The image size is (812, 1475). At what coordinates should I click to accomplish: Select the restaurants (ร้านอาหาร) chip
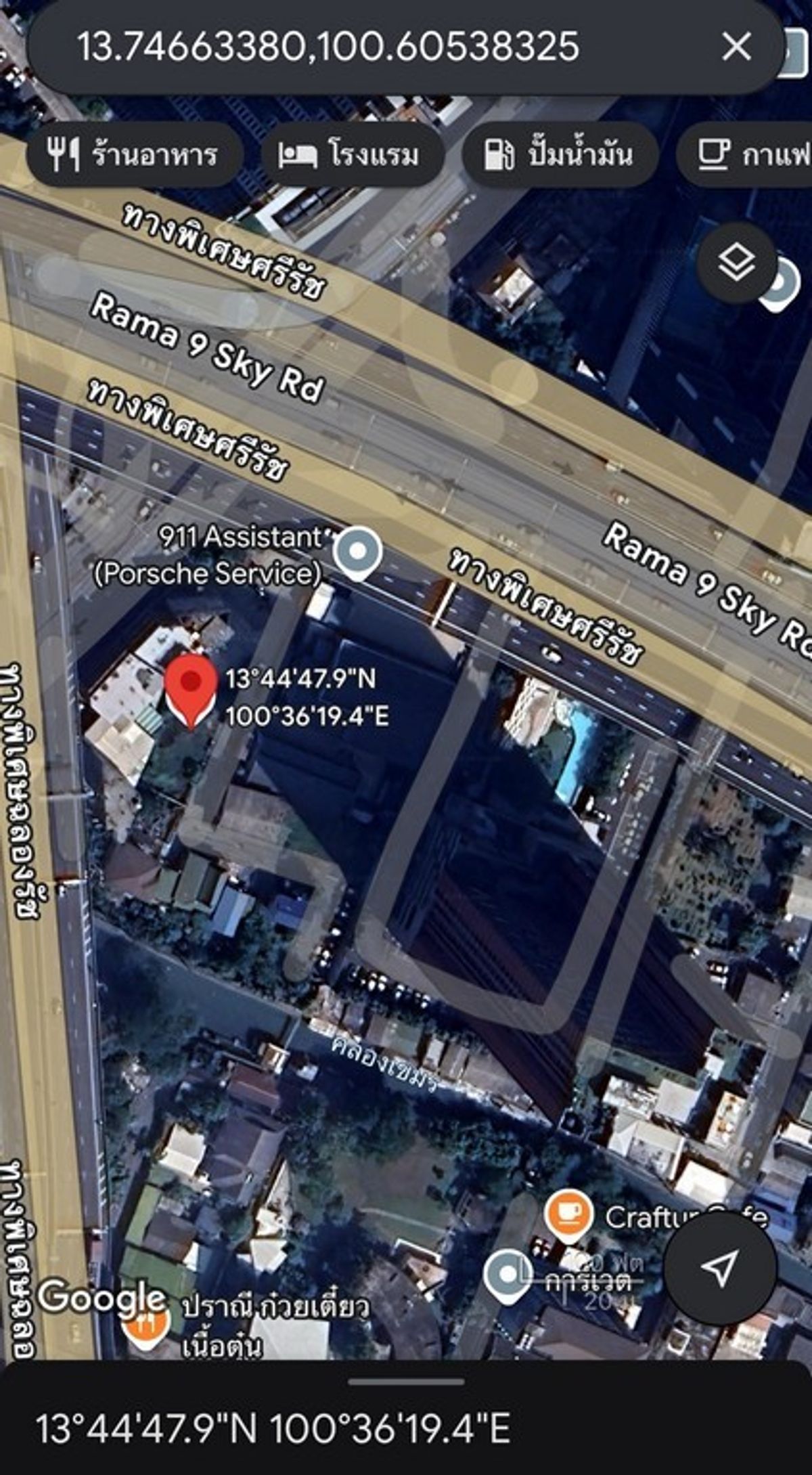point(135,155)
